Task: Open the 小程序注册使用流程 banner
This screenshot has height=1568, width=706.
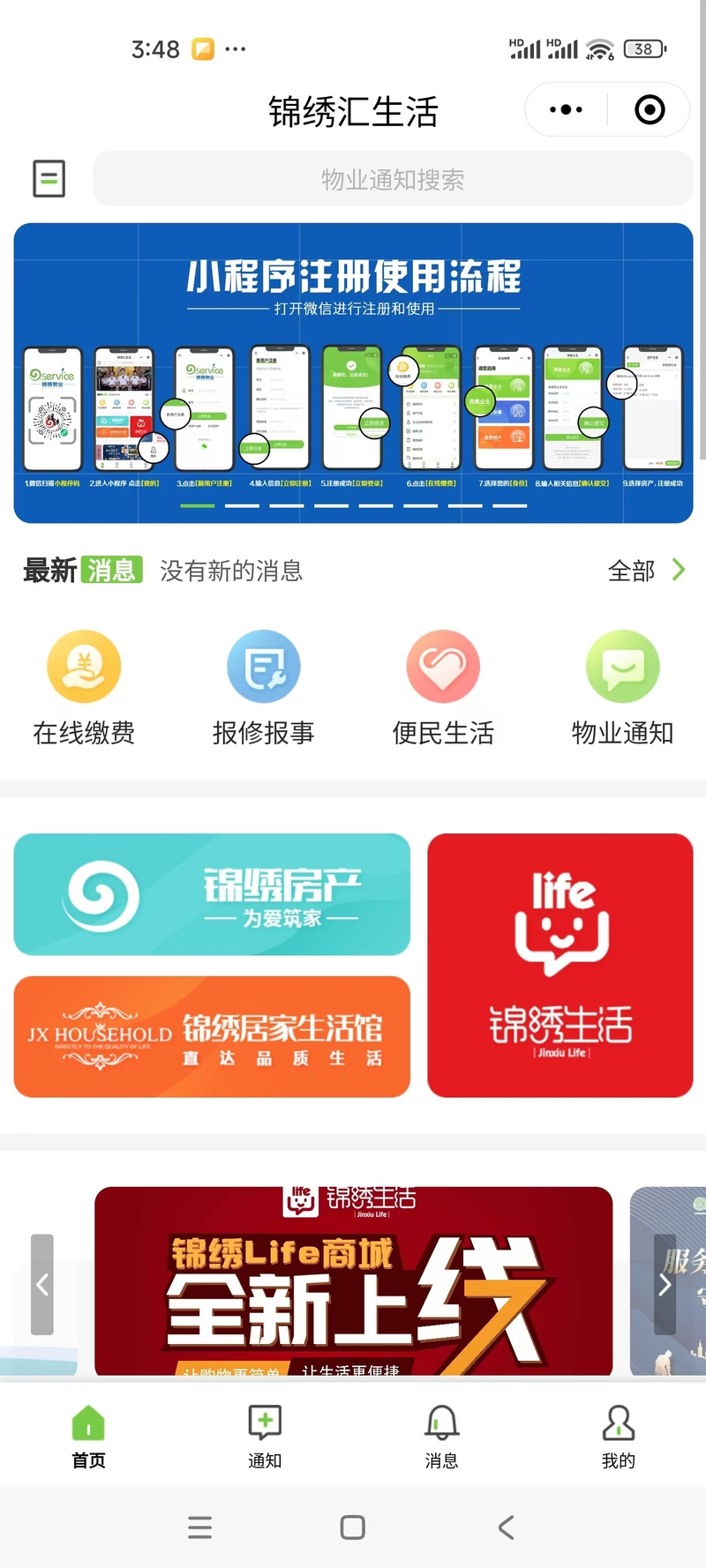Action: [x=353, y=372]
